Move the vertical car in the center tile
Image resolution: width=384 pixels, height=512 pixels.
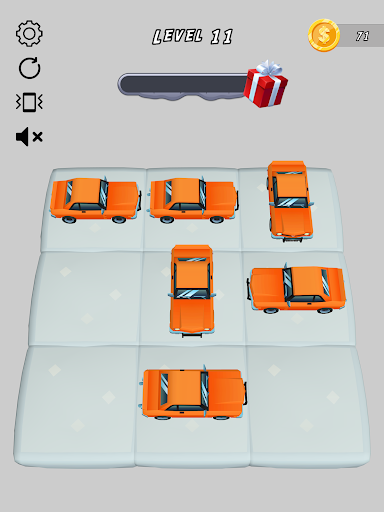(192, 291)
